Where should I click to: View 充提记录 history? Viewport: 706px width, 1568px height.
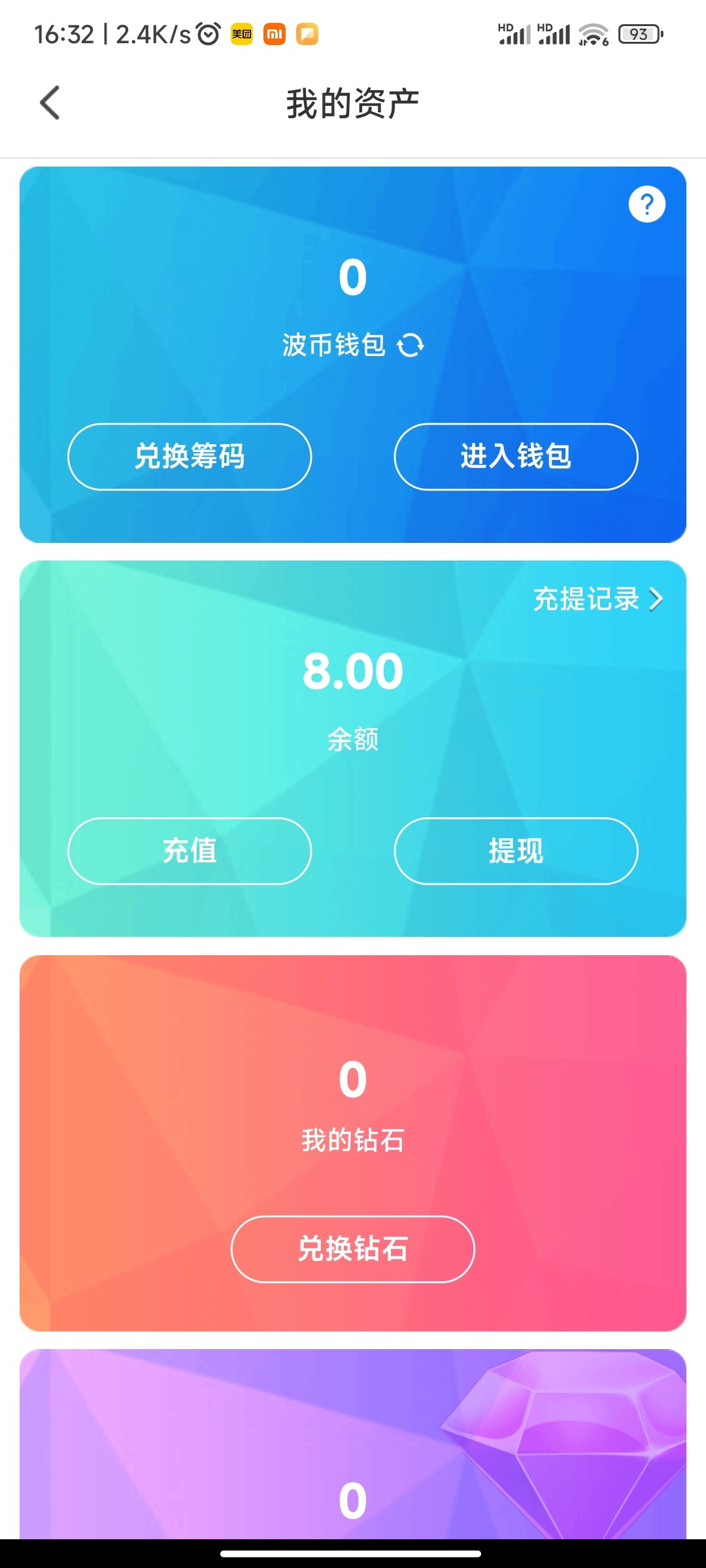click(x=598, y=599)
